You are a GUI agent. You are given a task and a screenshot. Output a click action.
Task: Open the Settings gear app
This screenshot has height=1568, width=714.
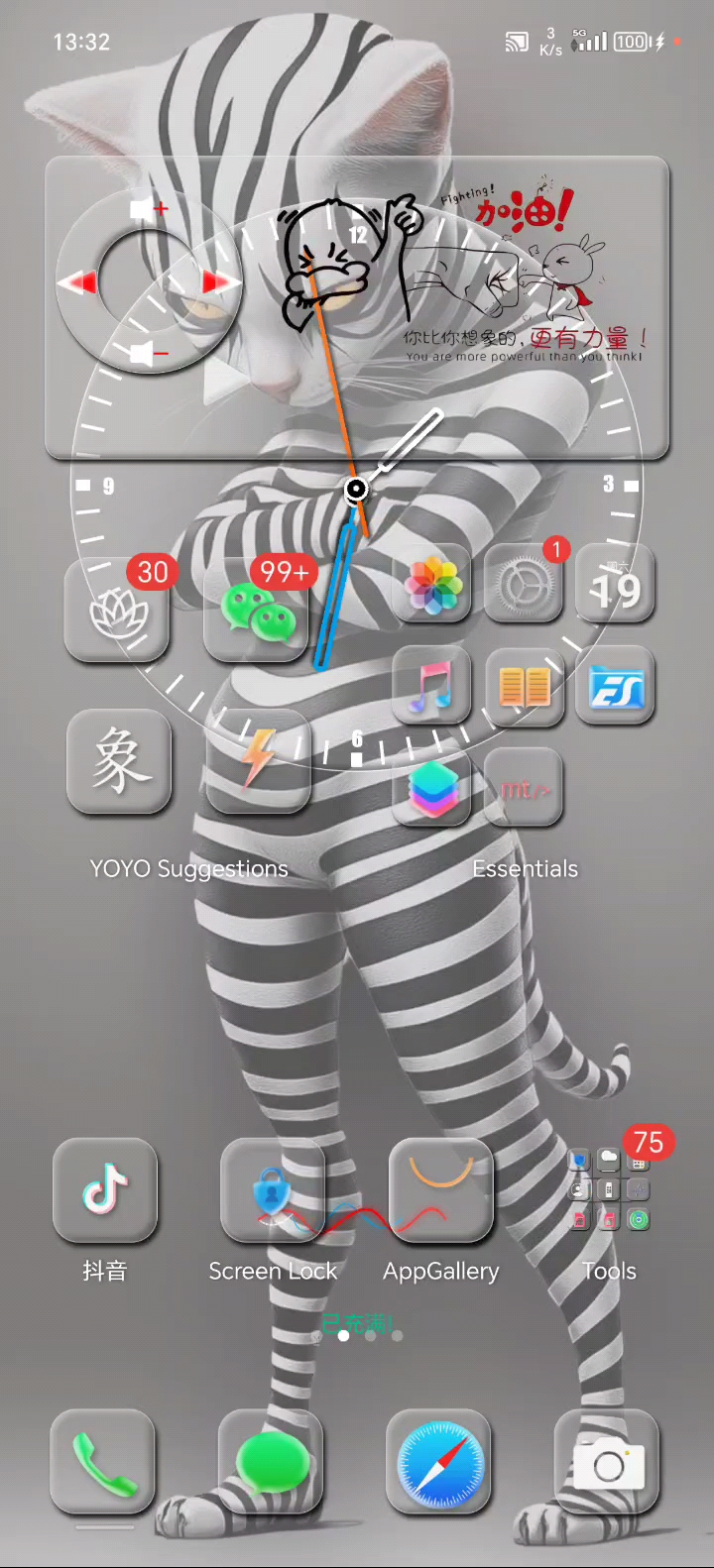tap(524, 585)
